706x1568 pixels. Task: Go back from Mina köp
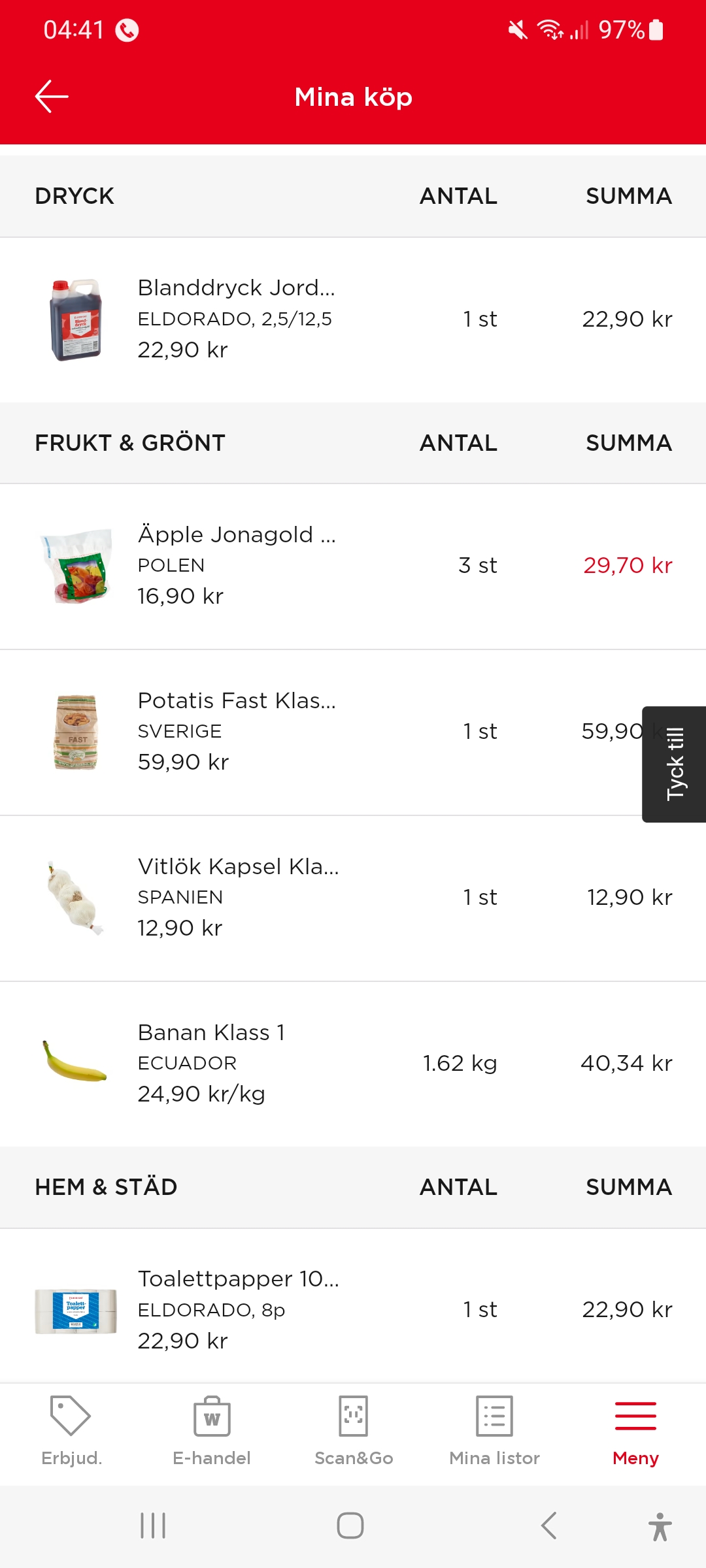click(52, 97)
